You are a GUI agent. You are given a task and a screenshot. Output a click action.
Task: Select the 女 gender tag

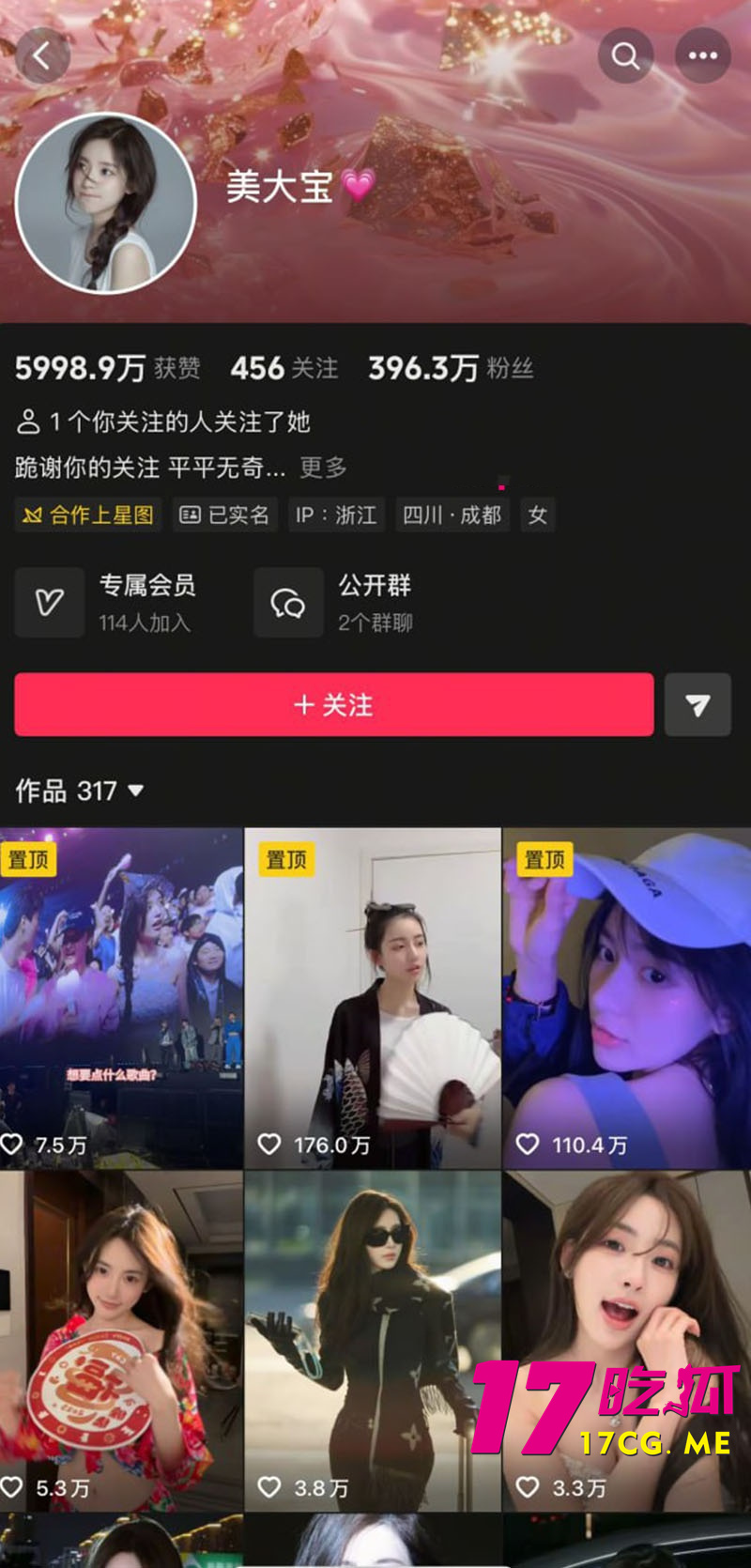point(538,515)
